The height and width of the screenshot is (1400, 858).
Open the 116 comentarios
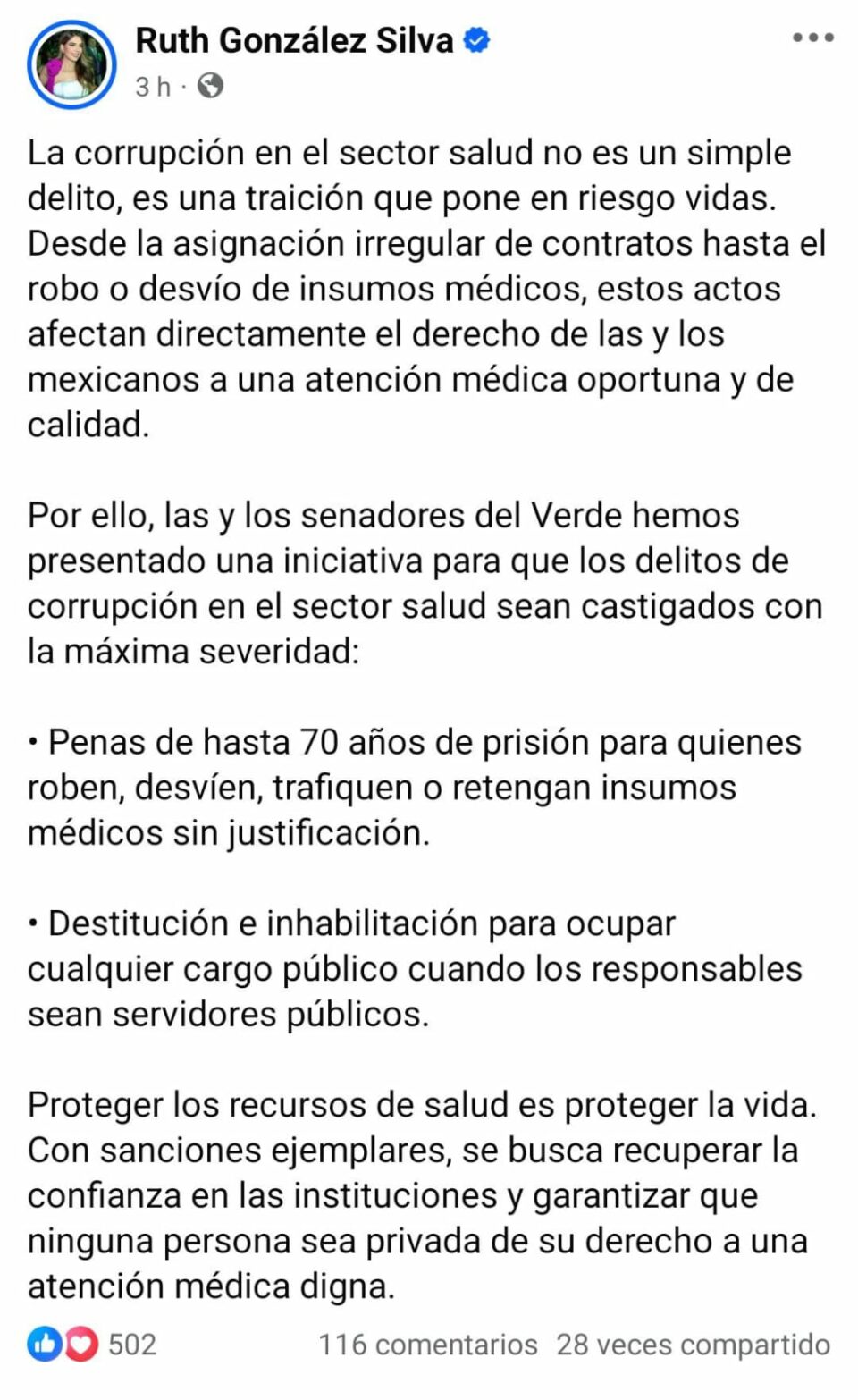pos(428,1344)
